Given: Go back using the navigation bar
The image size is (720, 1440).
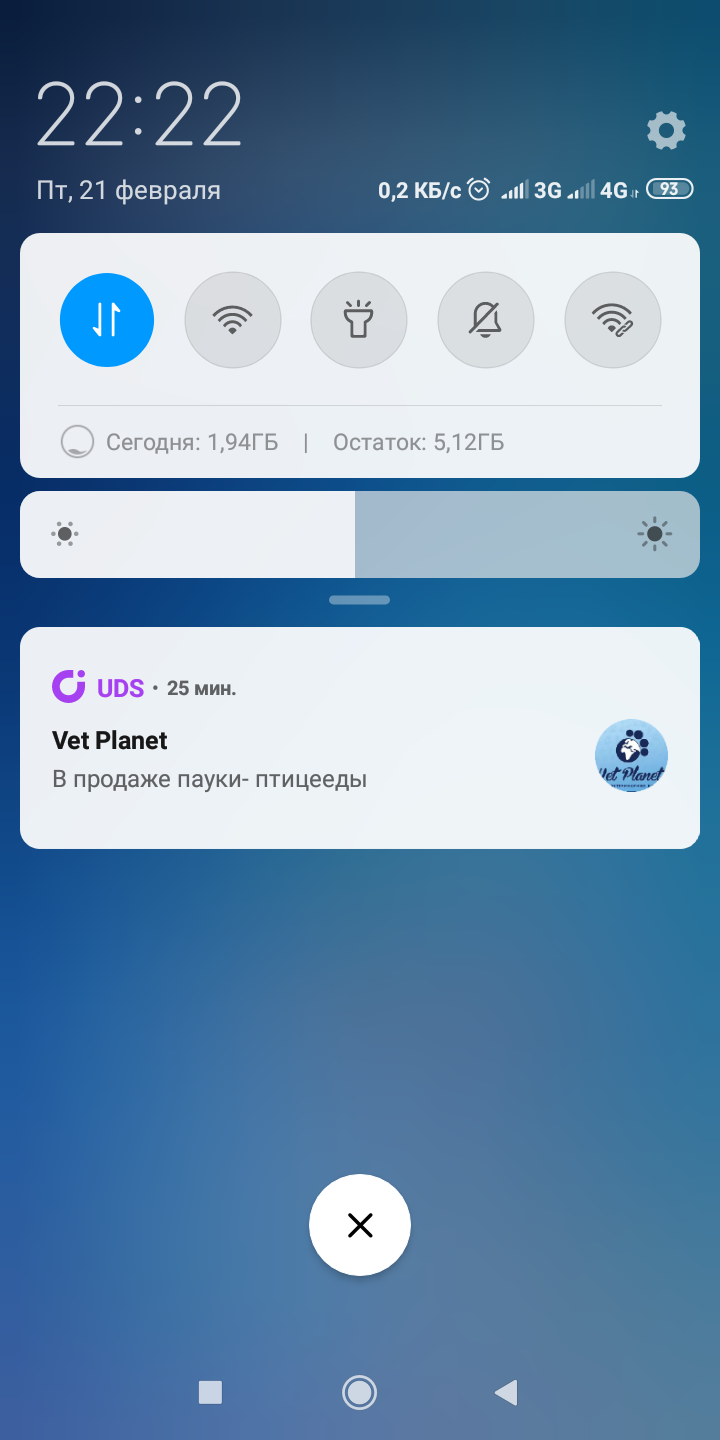Looking at the screenshot, I should pyautogui.click(x=506, y=1392).
